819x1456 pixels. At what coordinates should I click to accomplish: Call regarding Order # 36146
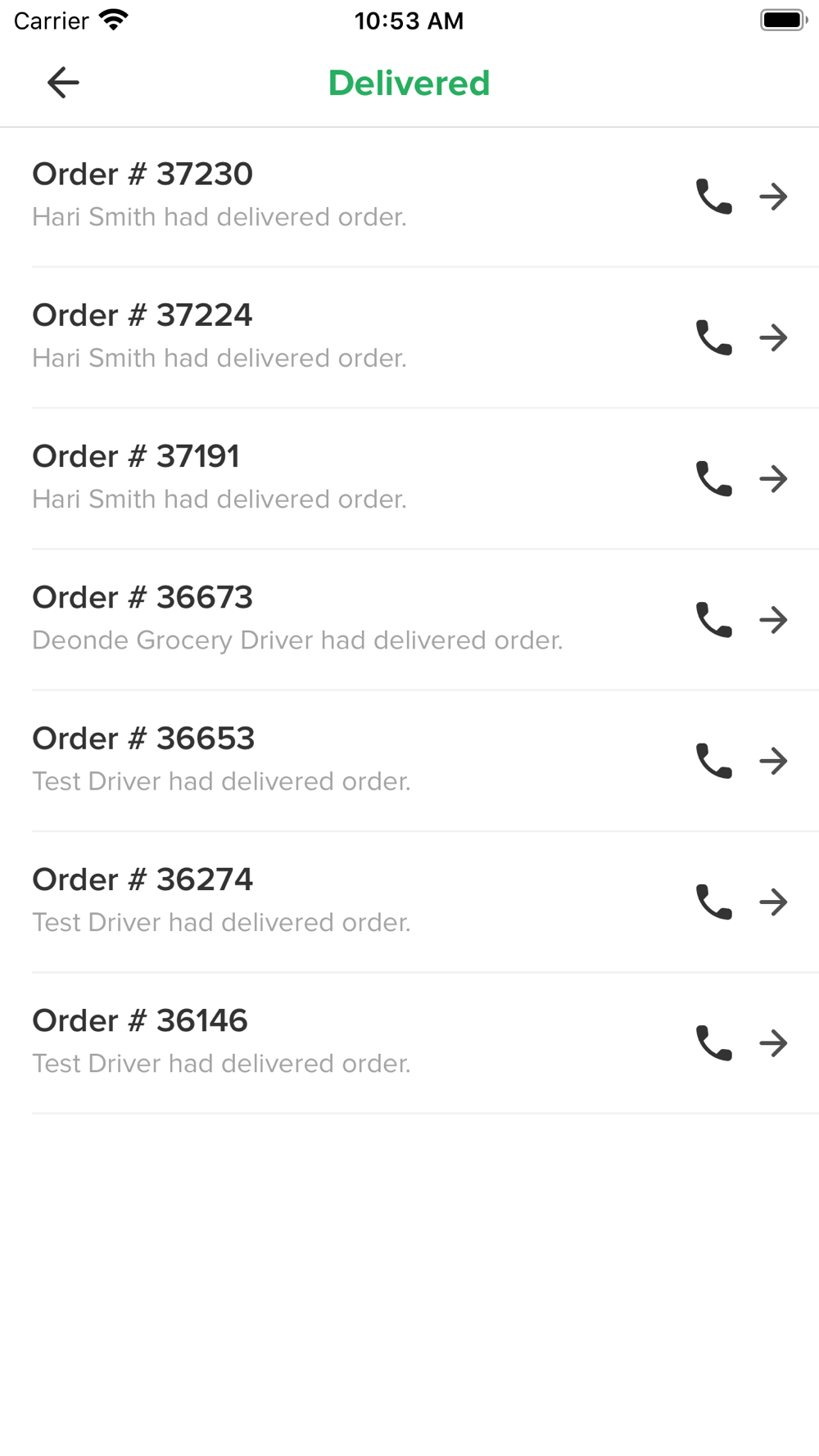pos(714,1043)
